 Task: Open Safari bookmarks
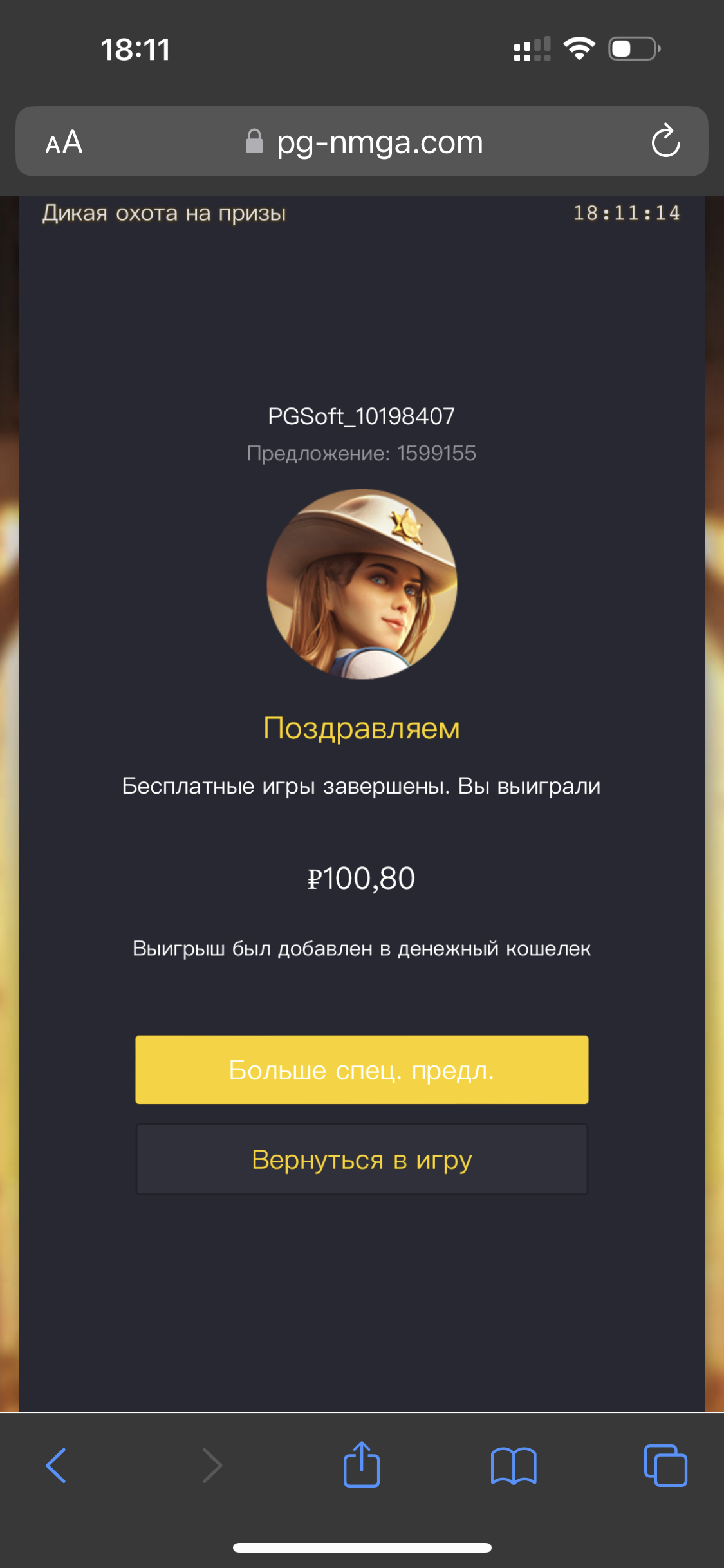click(x=514, y=1466)
